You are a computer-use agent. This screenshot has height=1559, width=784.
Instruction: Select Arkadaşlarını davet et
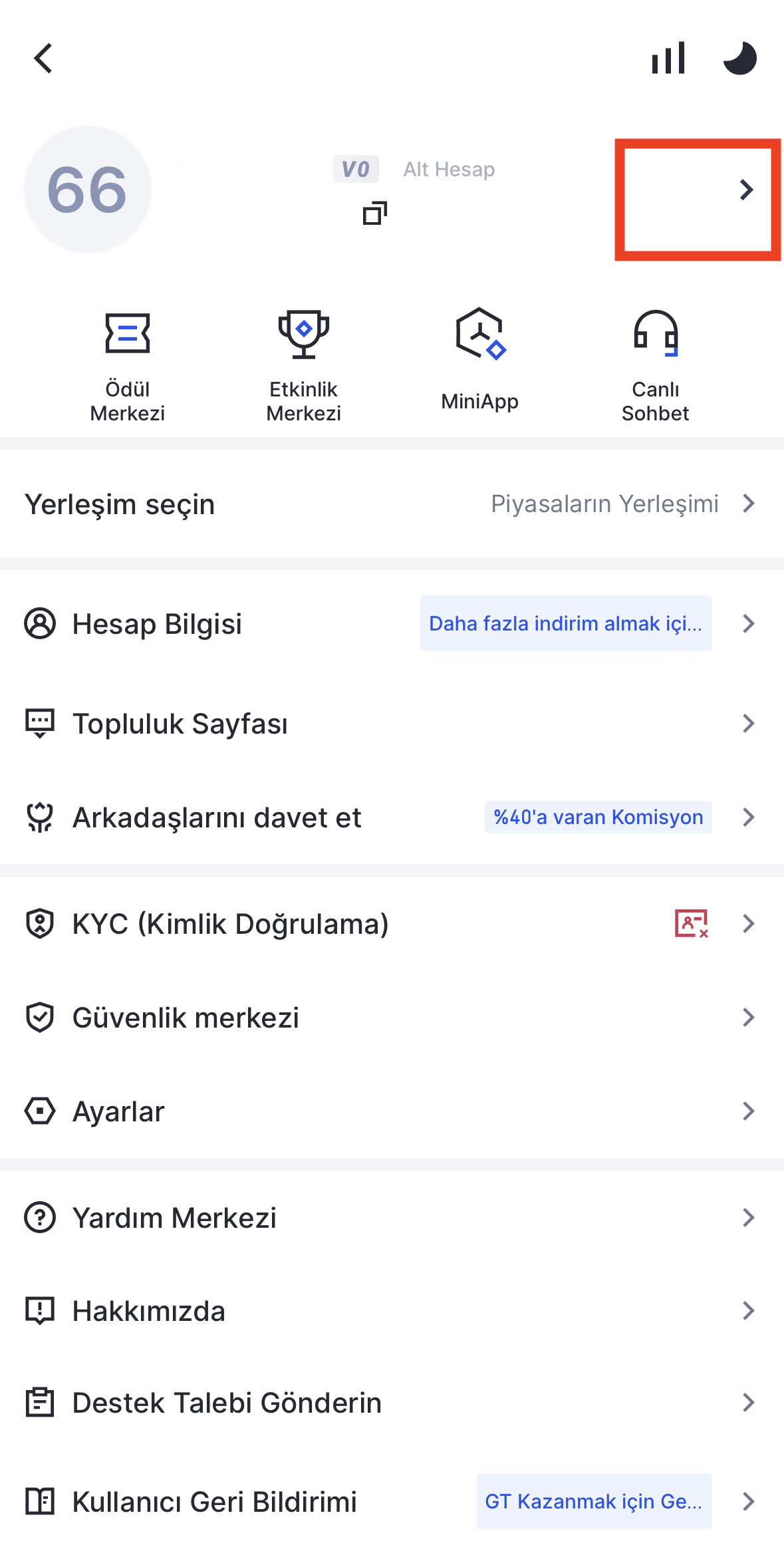391,817
